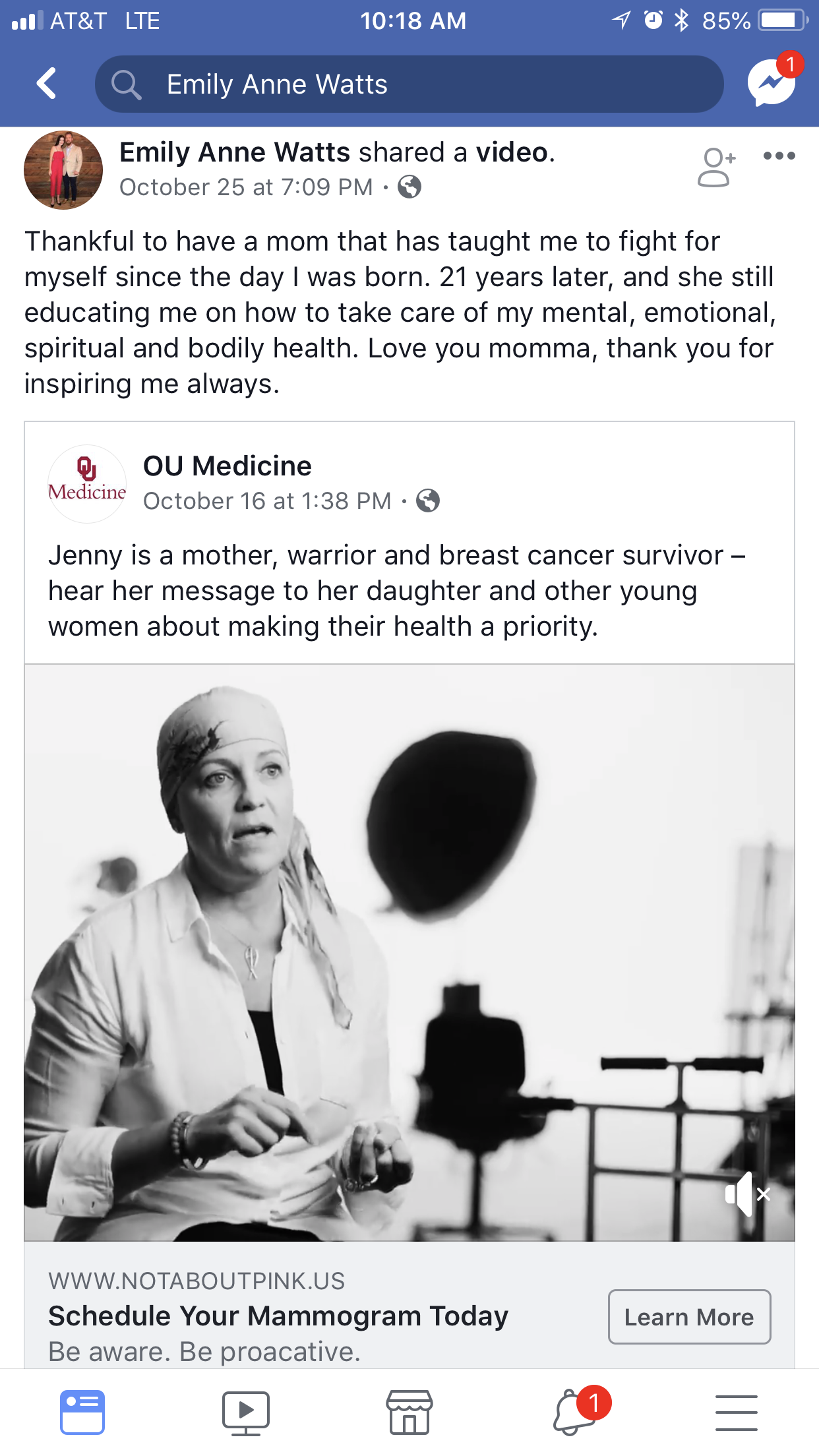Send a friend request to Emily
The height and width of the screenshot is (1456, 819).
[x=716, y=167]
